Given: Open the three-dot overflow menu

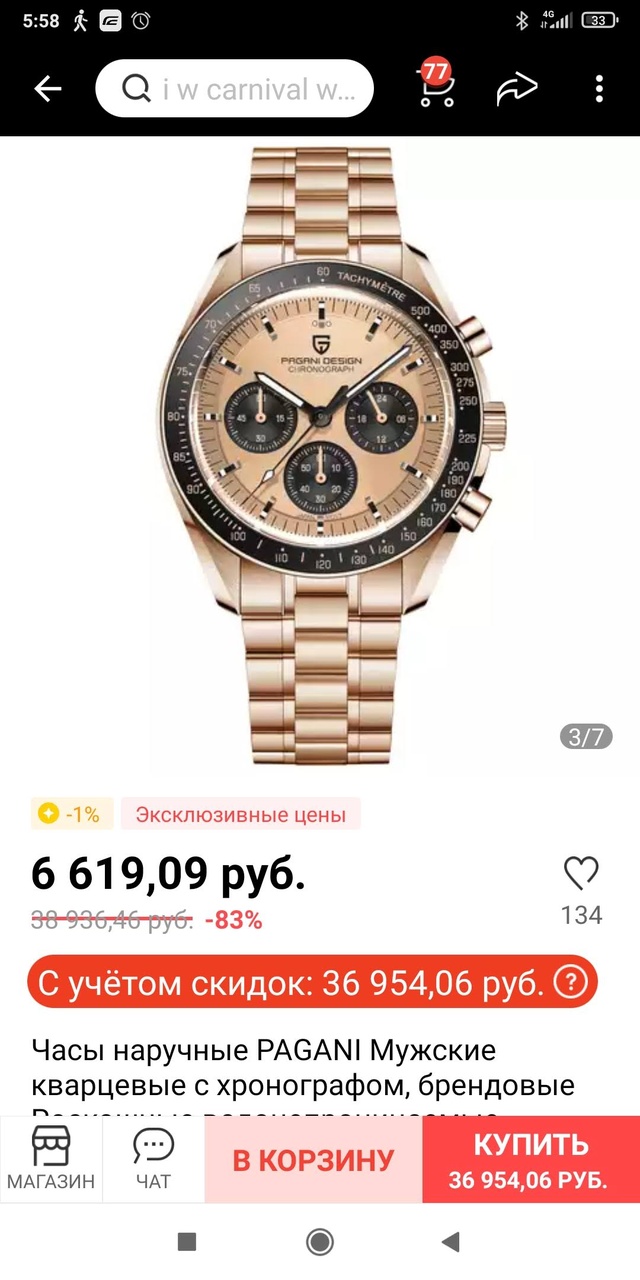Looking at the screenshot, I should (x=599, y=89).
